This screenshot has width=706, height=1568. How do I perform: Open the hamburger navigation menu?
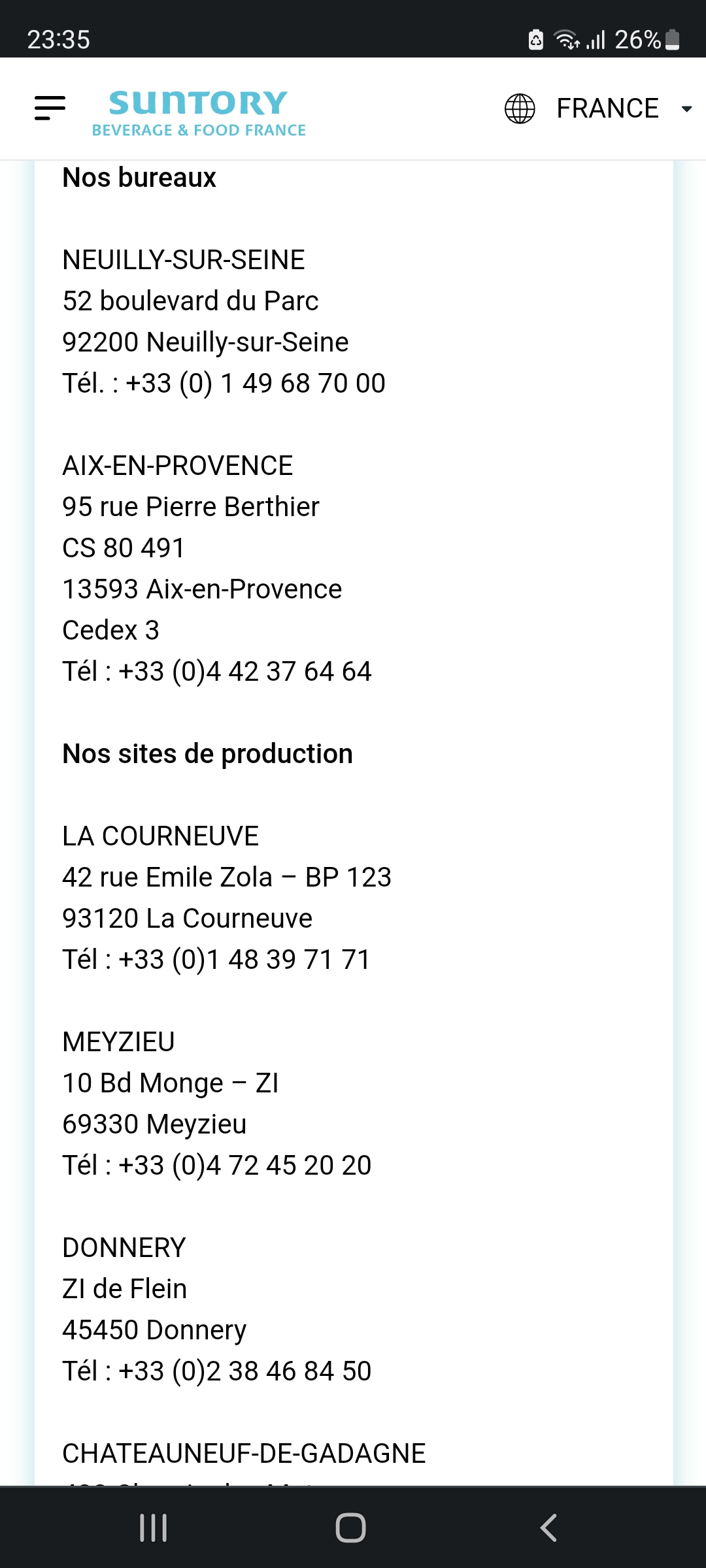click(50, 108)
